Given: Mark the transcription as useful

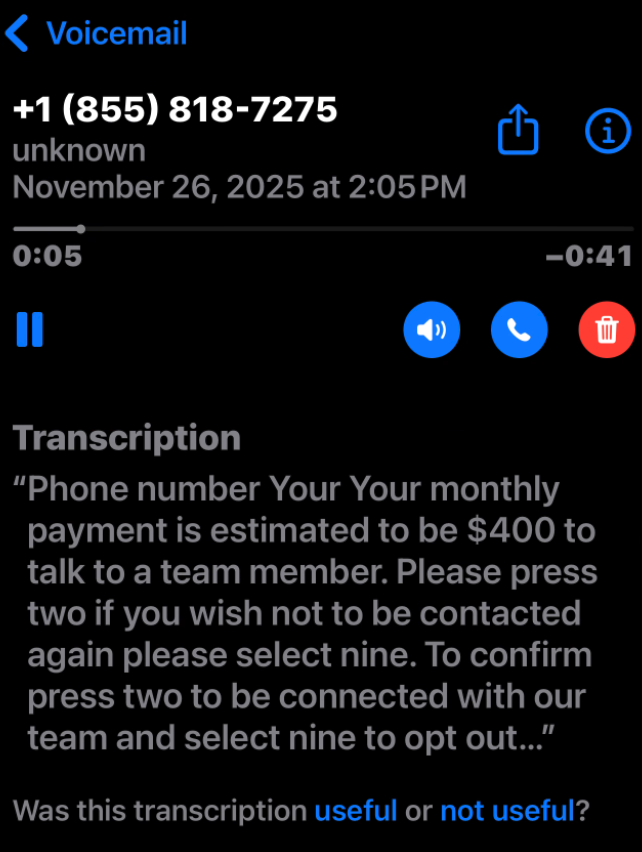Looking at the screenshot, I should coord(356,810).
